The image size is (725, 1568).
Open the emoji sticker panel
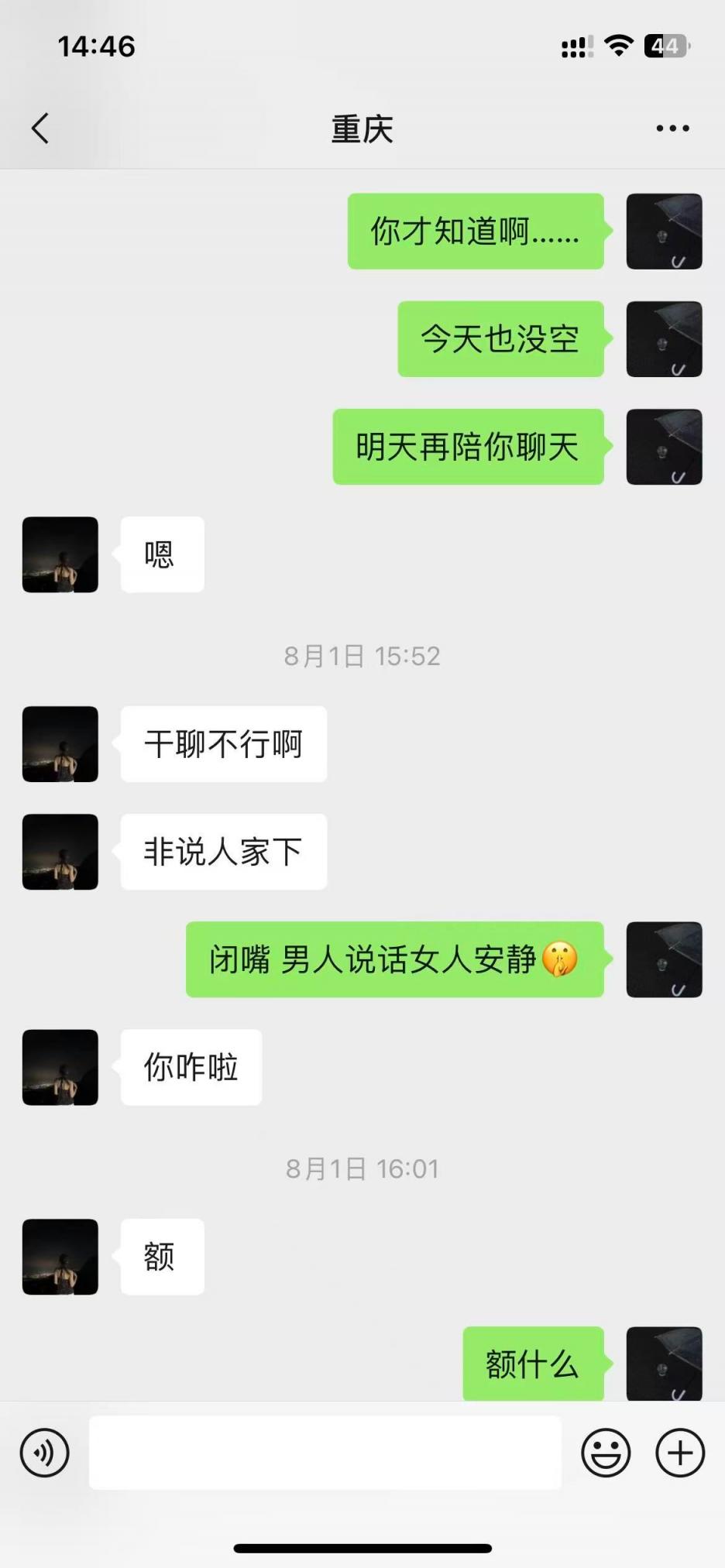(605, 1453)
